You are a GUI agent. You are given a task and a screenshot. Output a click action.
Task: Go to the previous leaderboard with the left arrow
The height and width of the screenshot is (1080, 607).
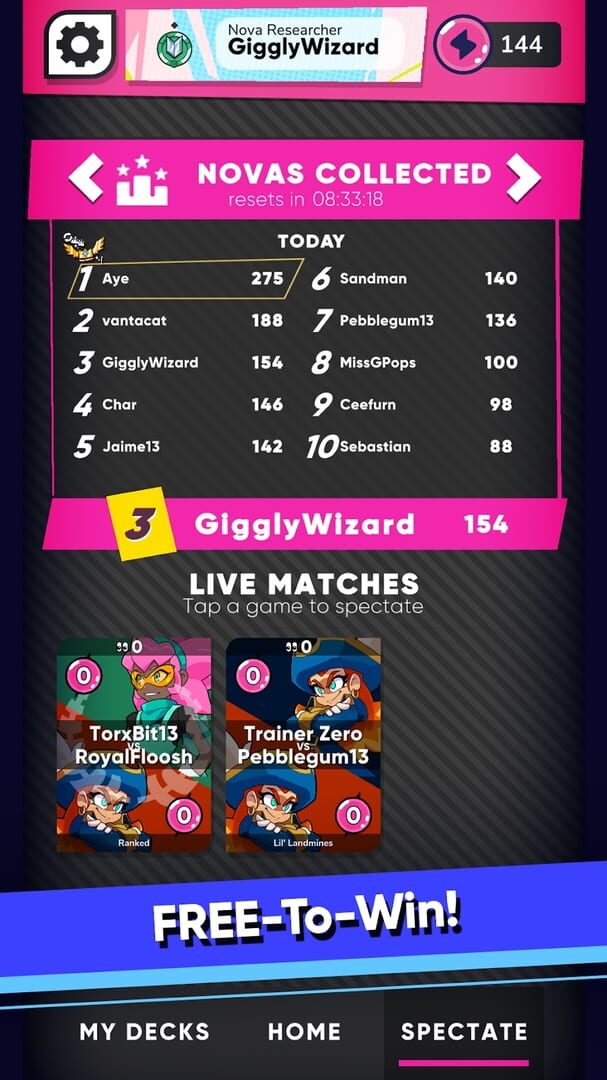86,178
